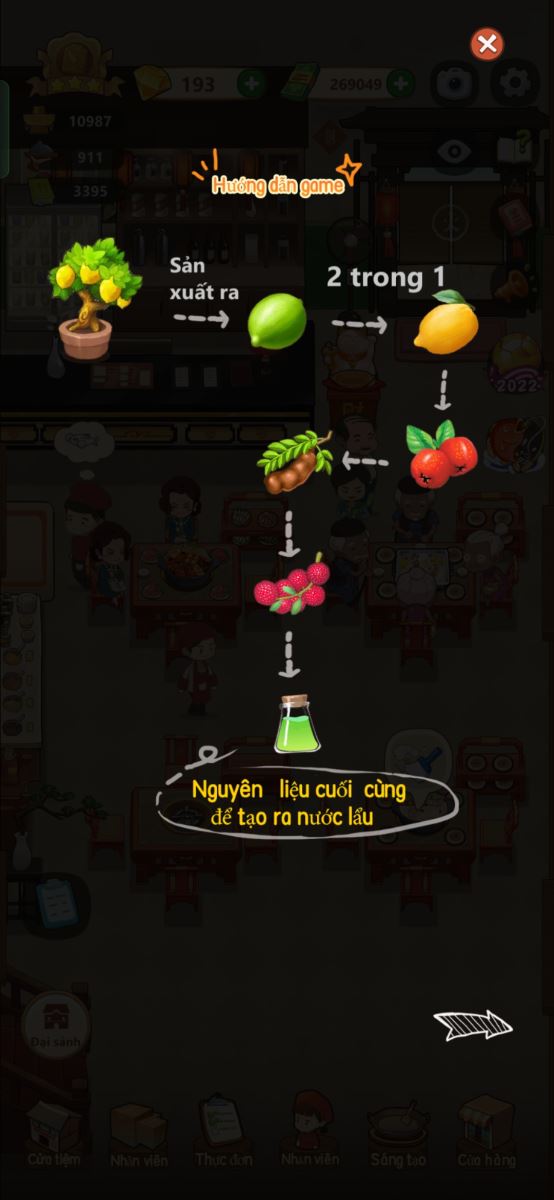Image resolution: width=554 pixels, height=1200 pixels.
Task: Go to the next guide page arrow
Action: pos(473,1024)
